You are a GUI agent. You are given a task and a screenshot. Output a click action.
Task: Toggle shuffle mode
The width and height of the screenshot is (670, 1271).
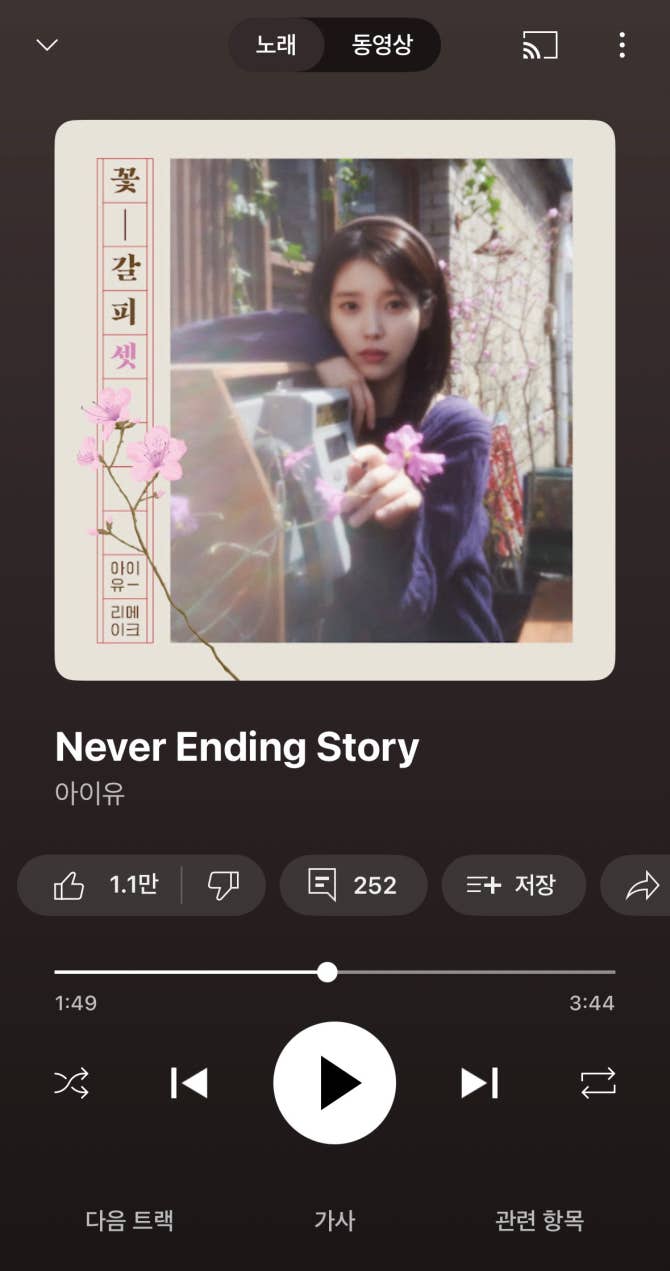coord(71,1083)
